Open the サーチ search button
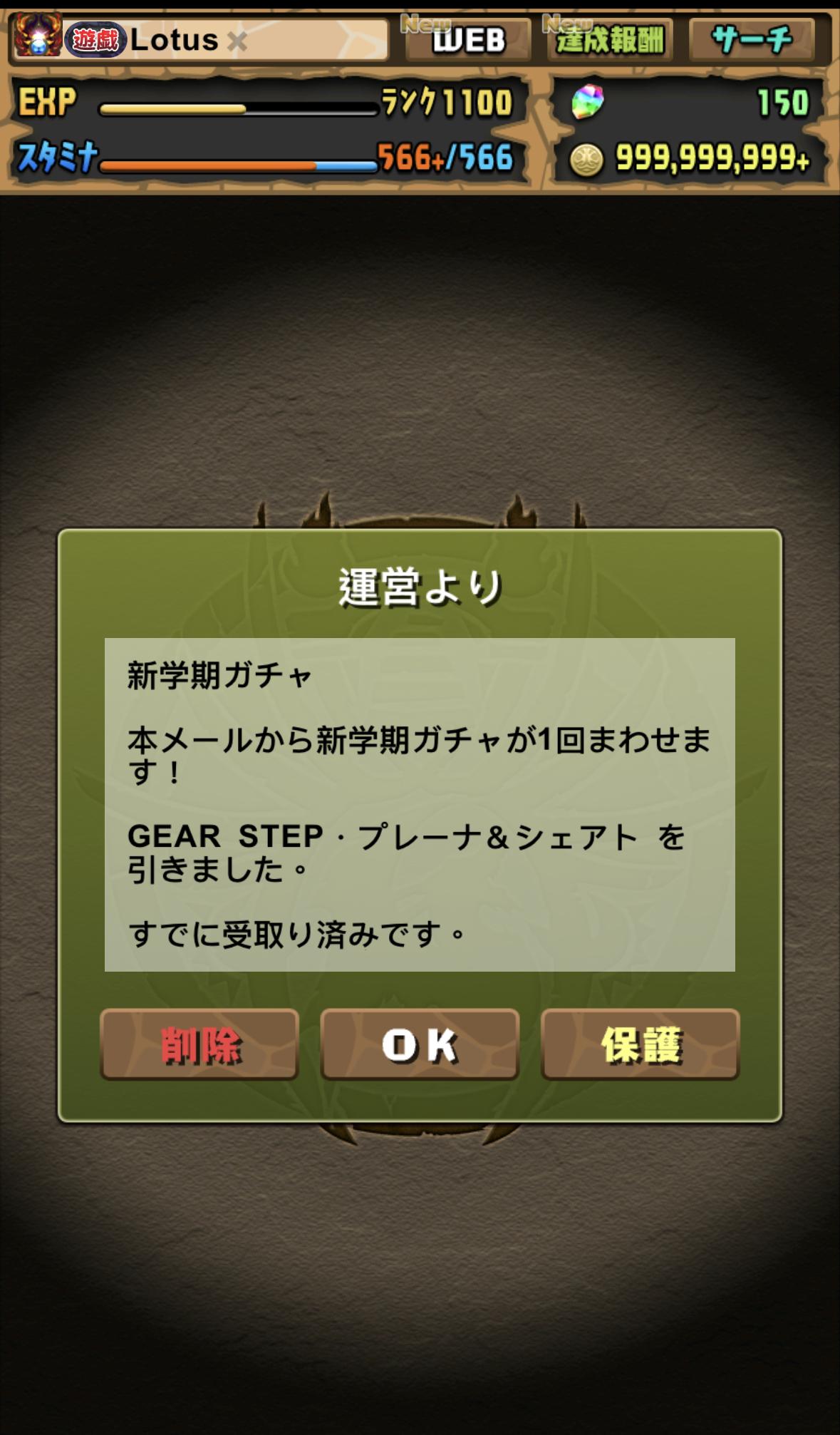The image size is (840, 1435). coord(752,40)
